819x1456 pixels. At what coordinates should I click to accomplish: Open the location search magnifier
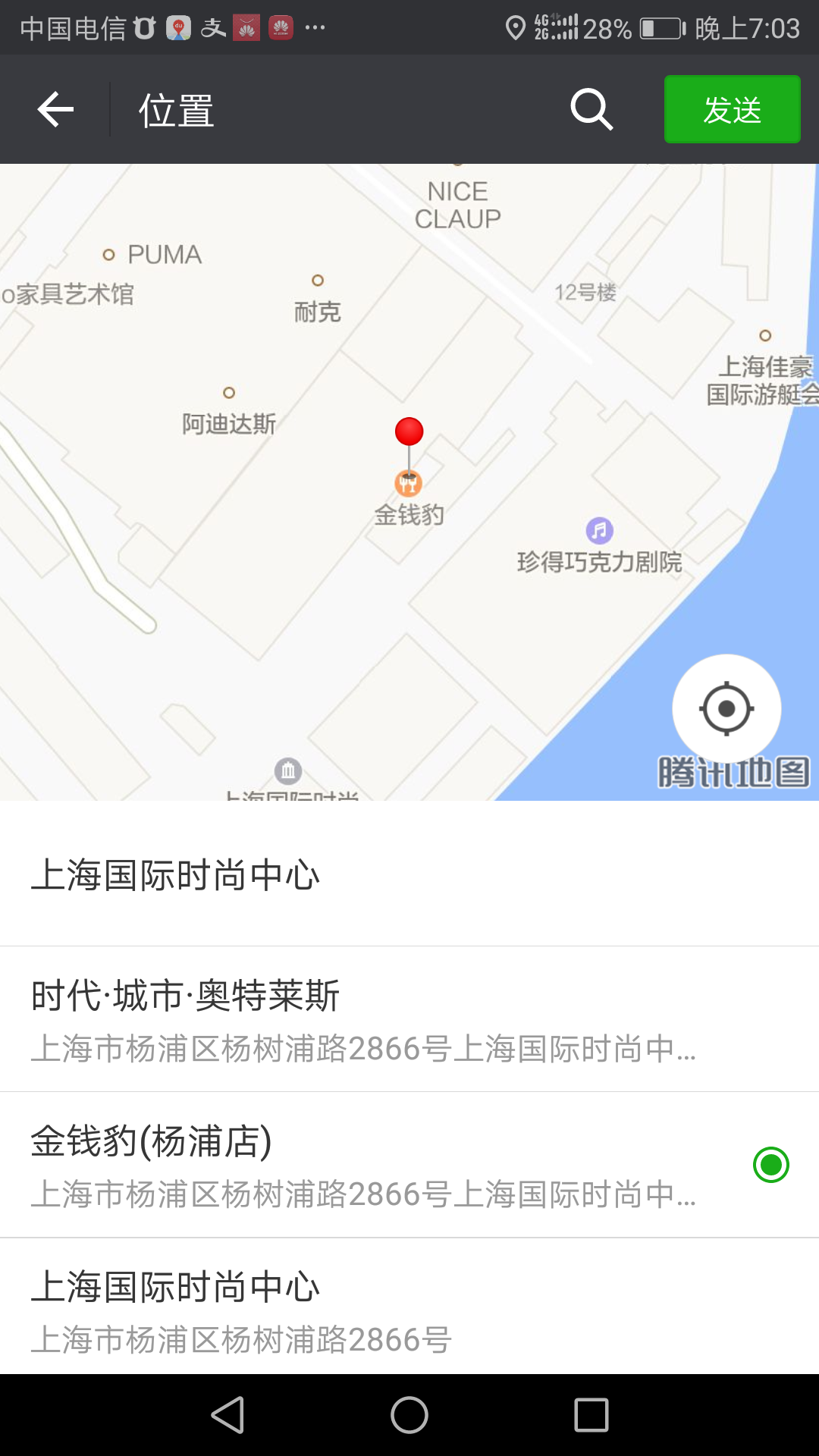pos(591,110)
